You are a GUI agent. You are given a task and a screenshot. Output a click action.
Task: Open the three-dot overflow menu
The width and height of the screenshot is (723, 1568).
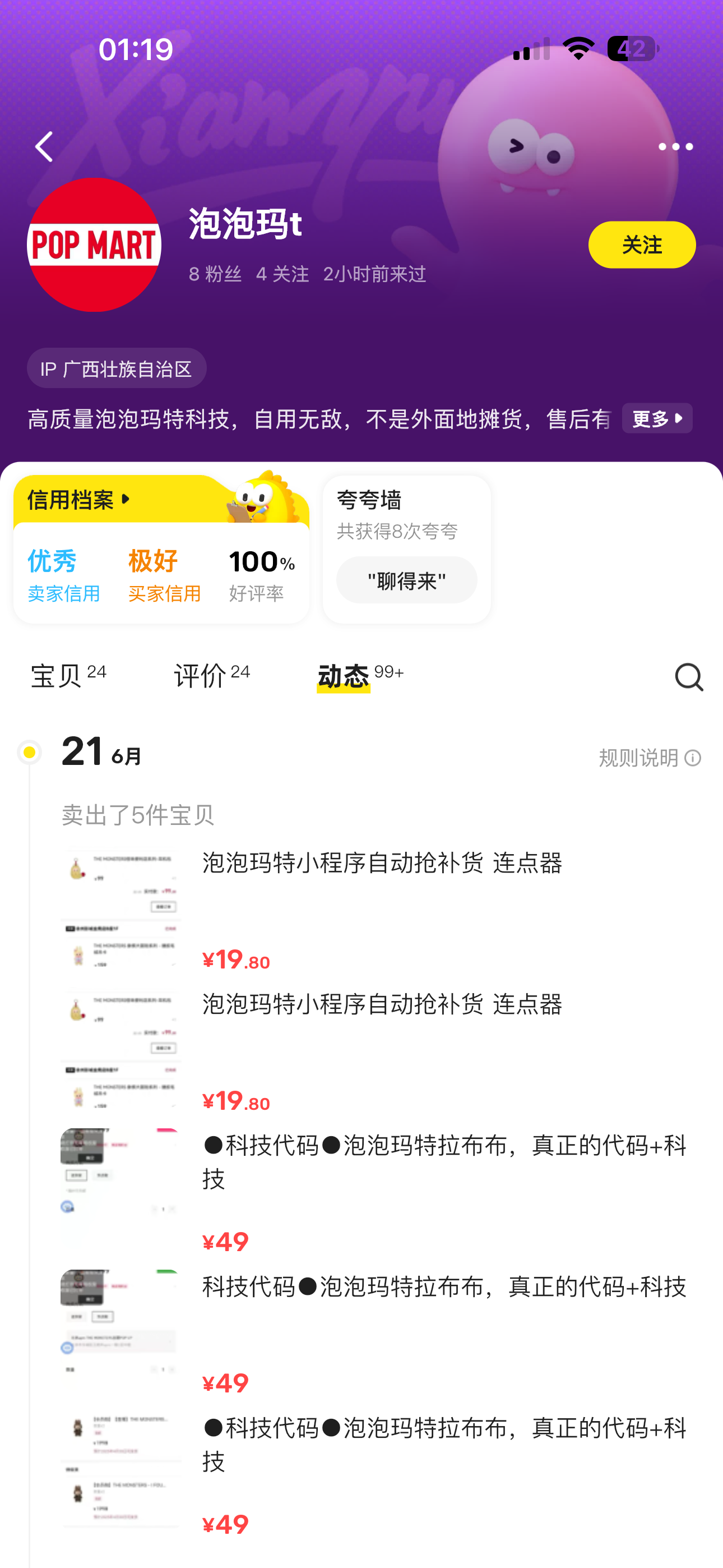(x=675, y=147)
